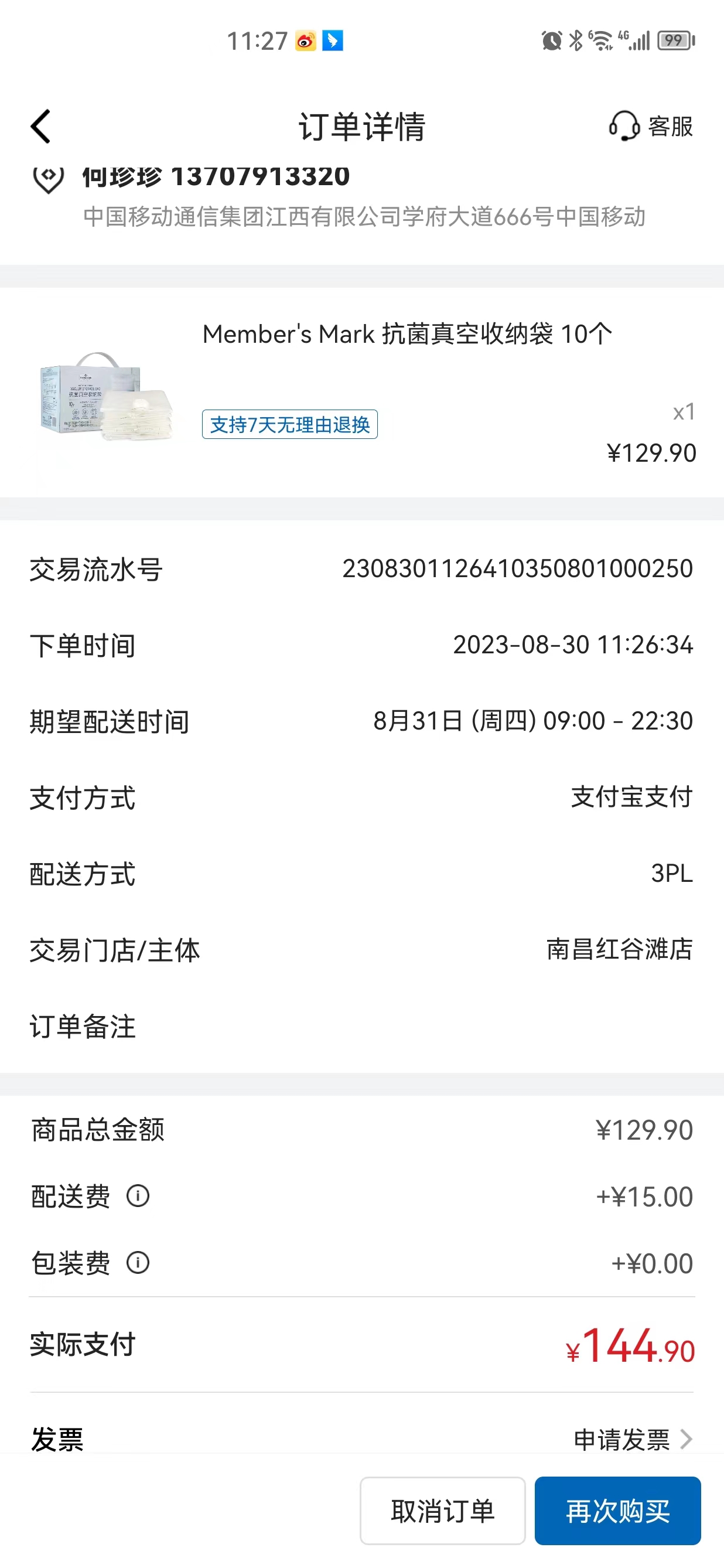Show the 配送费 info tooltip
This screenshot has height=1568, width=724.
tap(138, 1196)
